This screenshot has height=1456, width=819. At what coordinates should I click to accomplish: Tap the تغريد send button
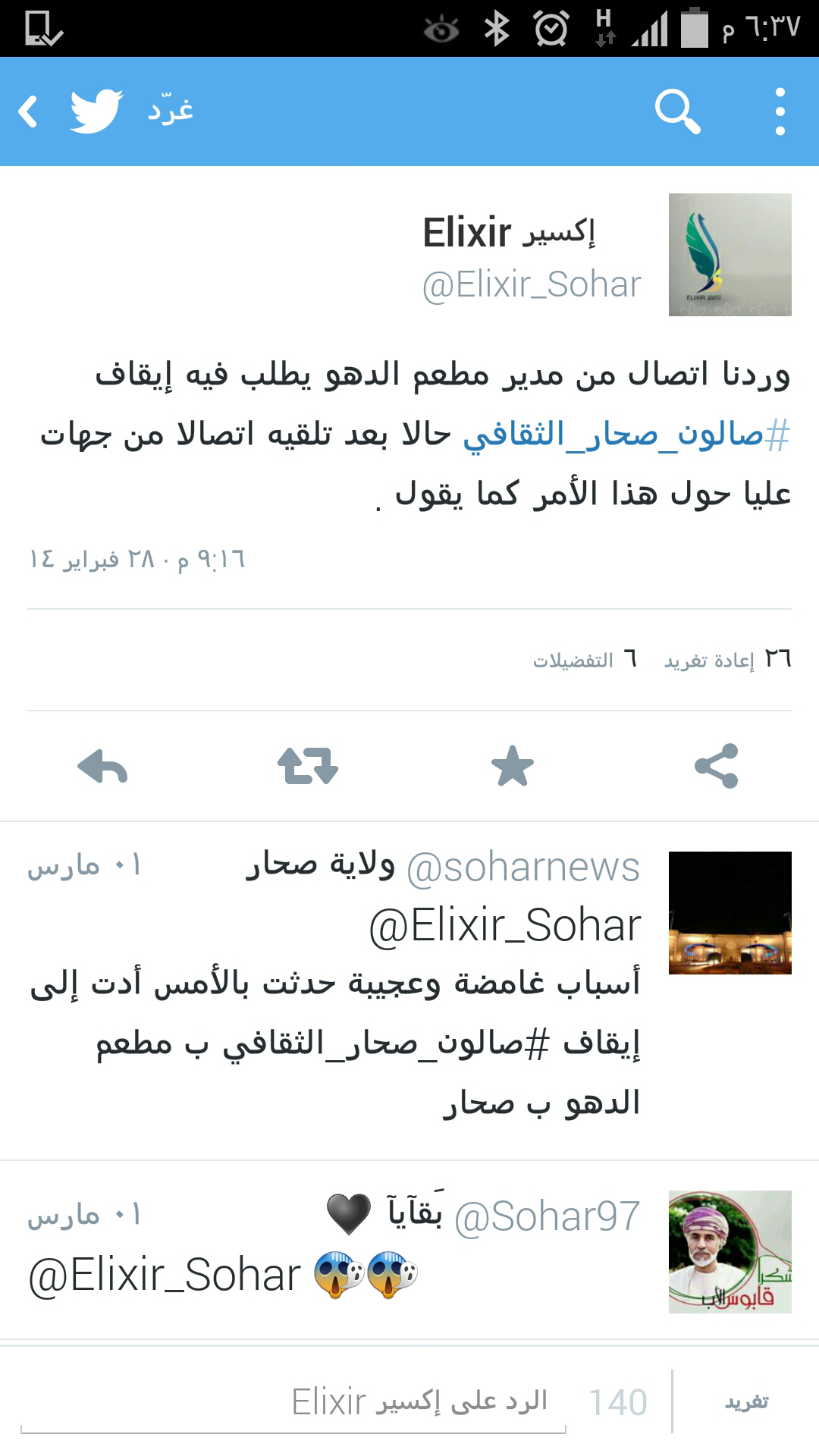click(747, 1403)
